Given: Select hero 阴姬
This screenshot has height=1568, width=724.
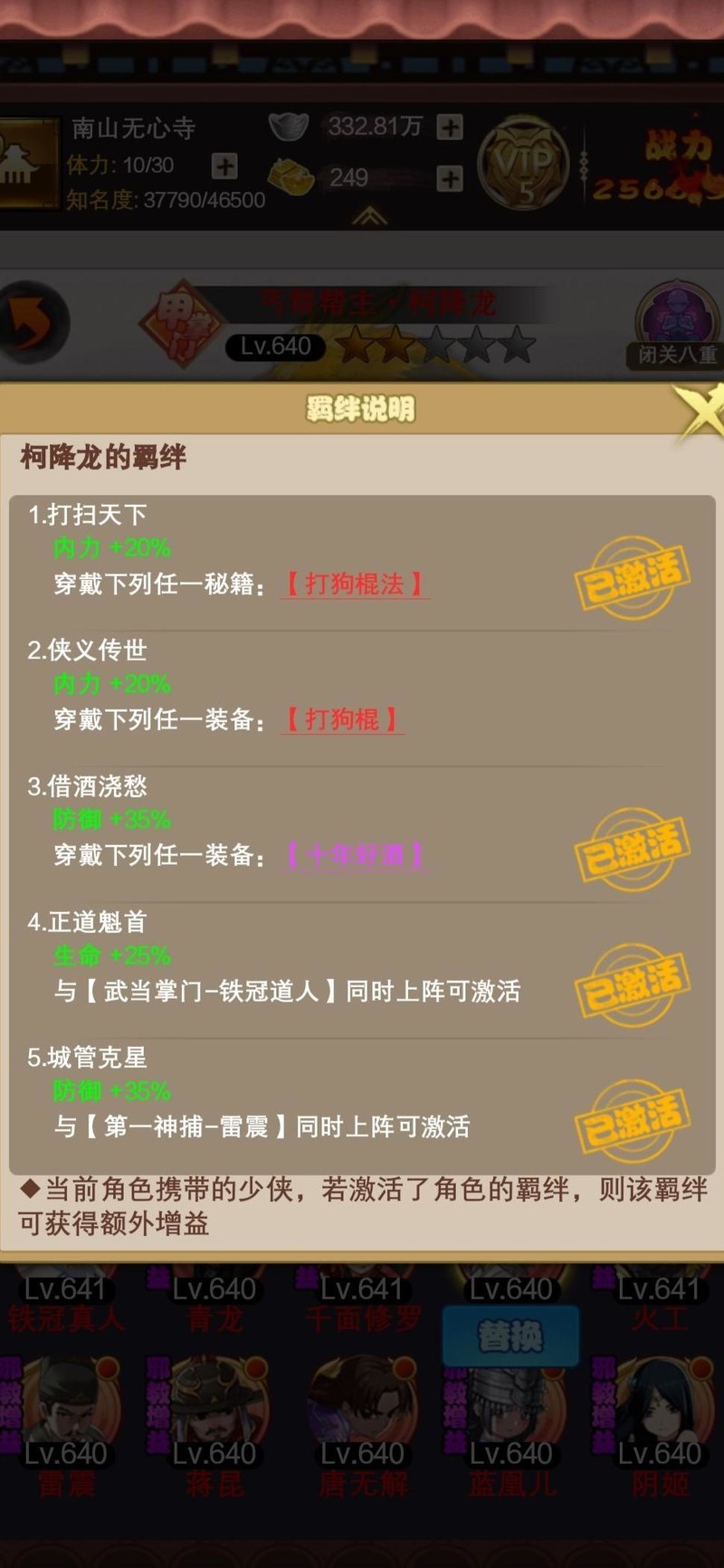Looking at the screenshot, I should [659, 1411].
